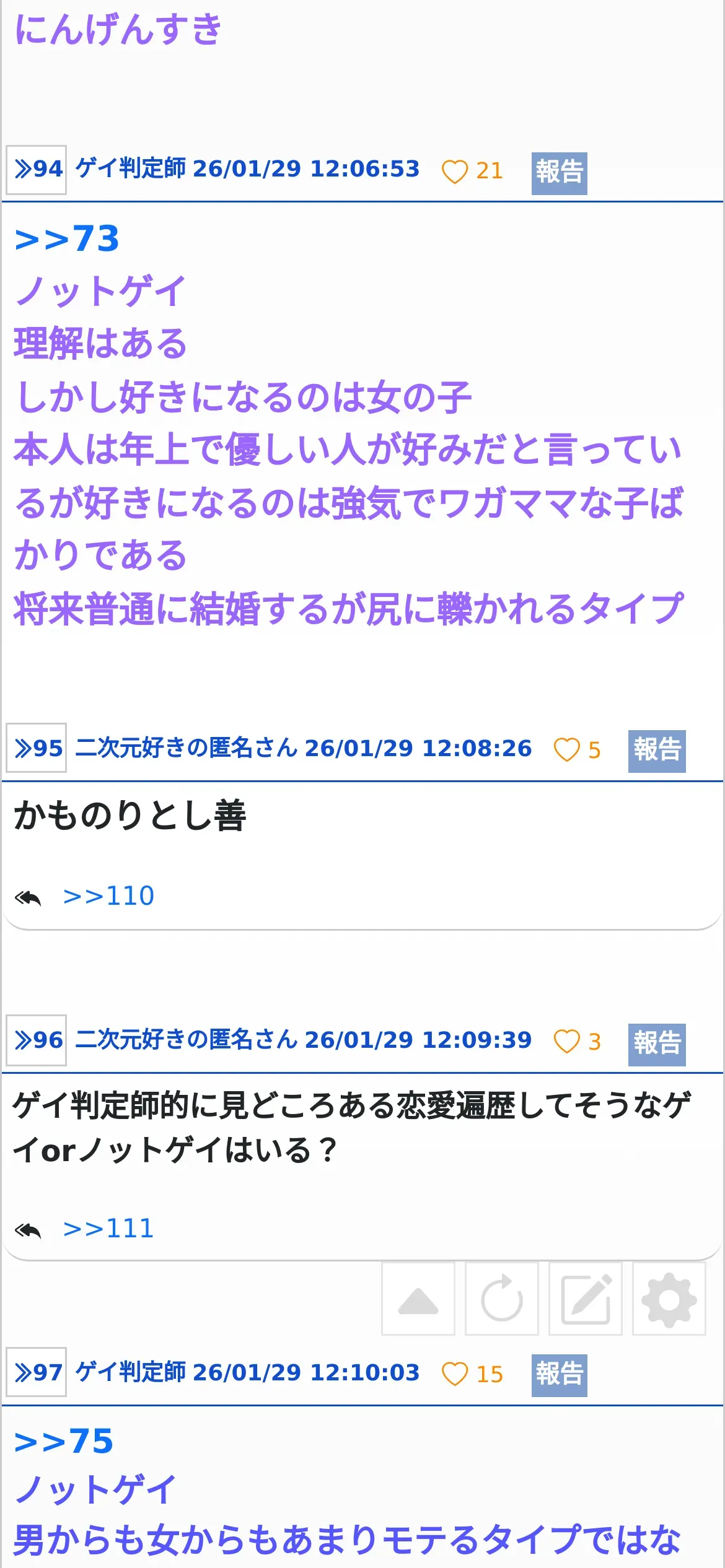Tap post number 95 anchor
The height and width of the screenshot is (1568, 725).
tap(37, 748)
